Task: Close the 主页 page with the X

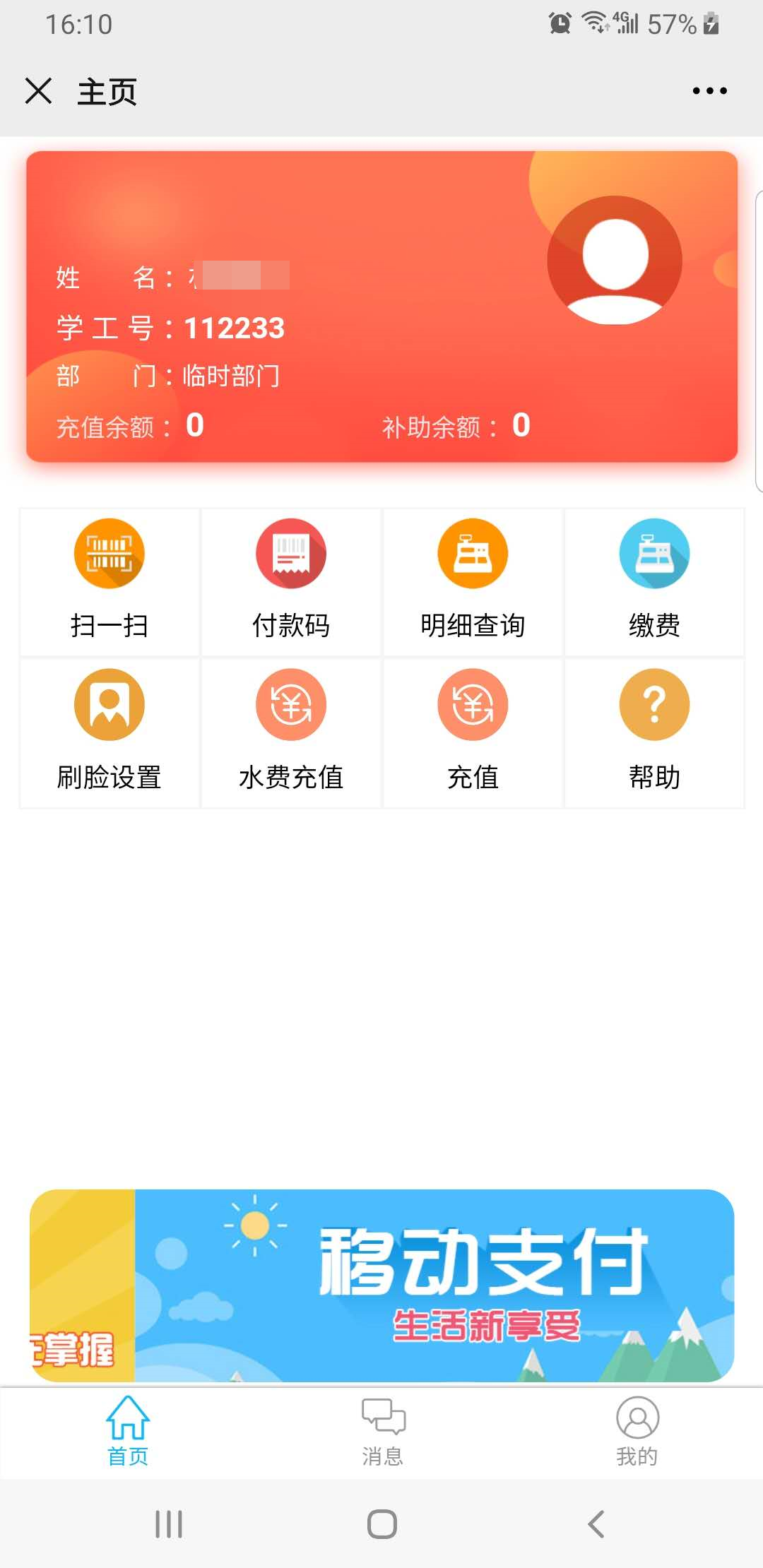Action: [x=38, y=91]
